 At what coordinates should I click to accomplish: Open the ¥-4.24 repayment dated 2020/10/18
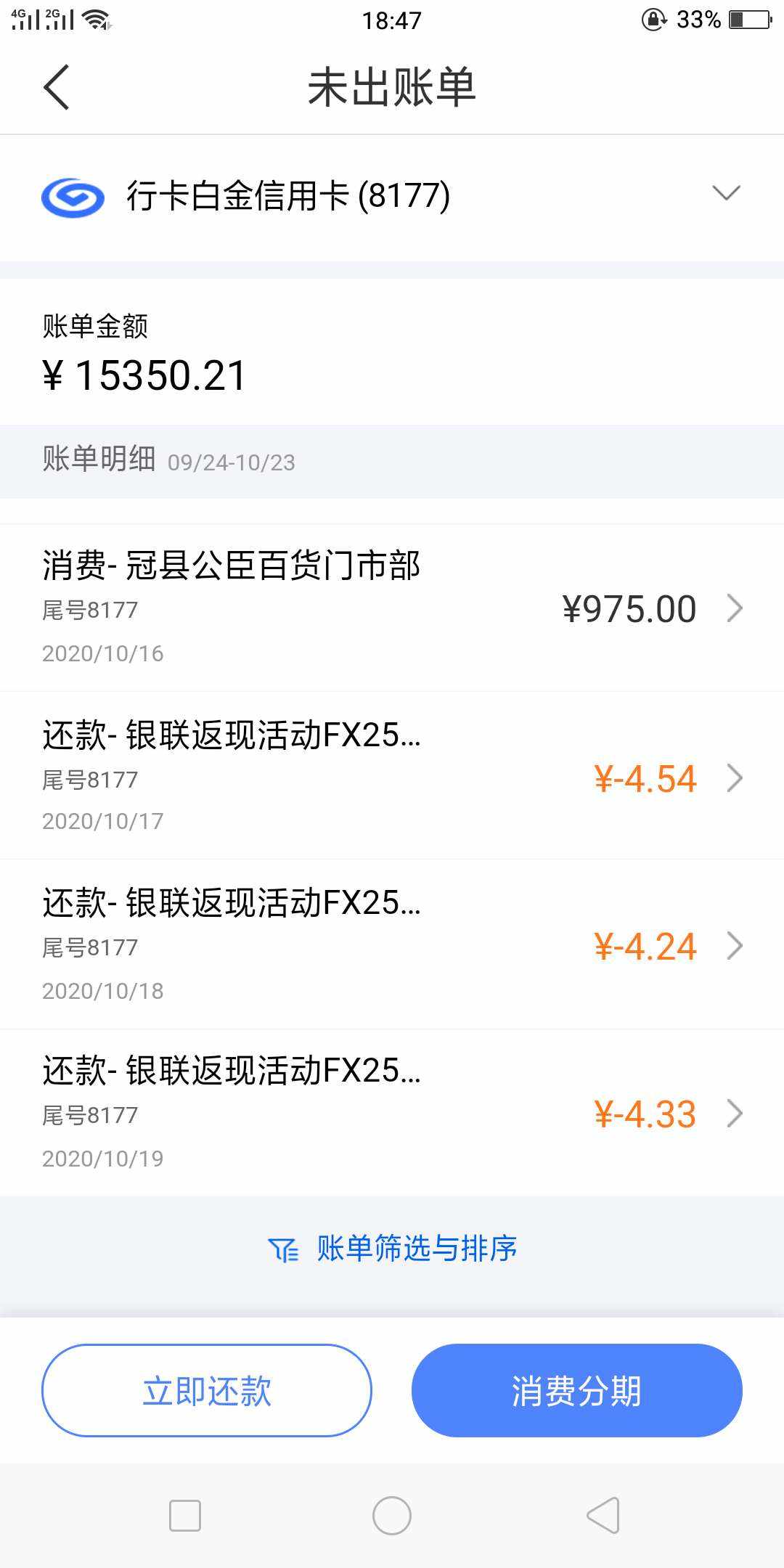(392, 944)
